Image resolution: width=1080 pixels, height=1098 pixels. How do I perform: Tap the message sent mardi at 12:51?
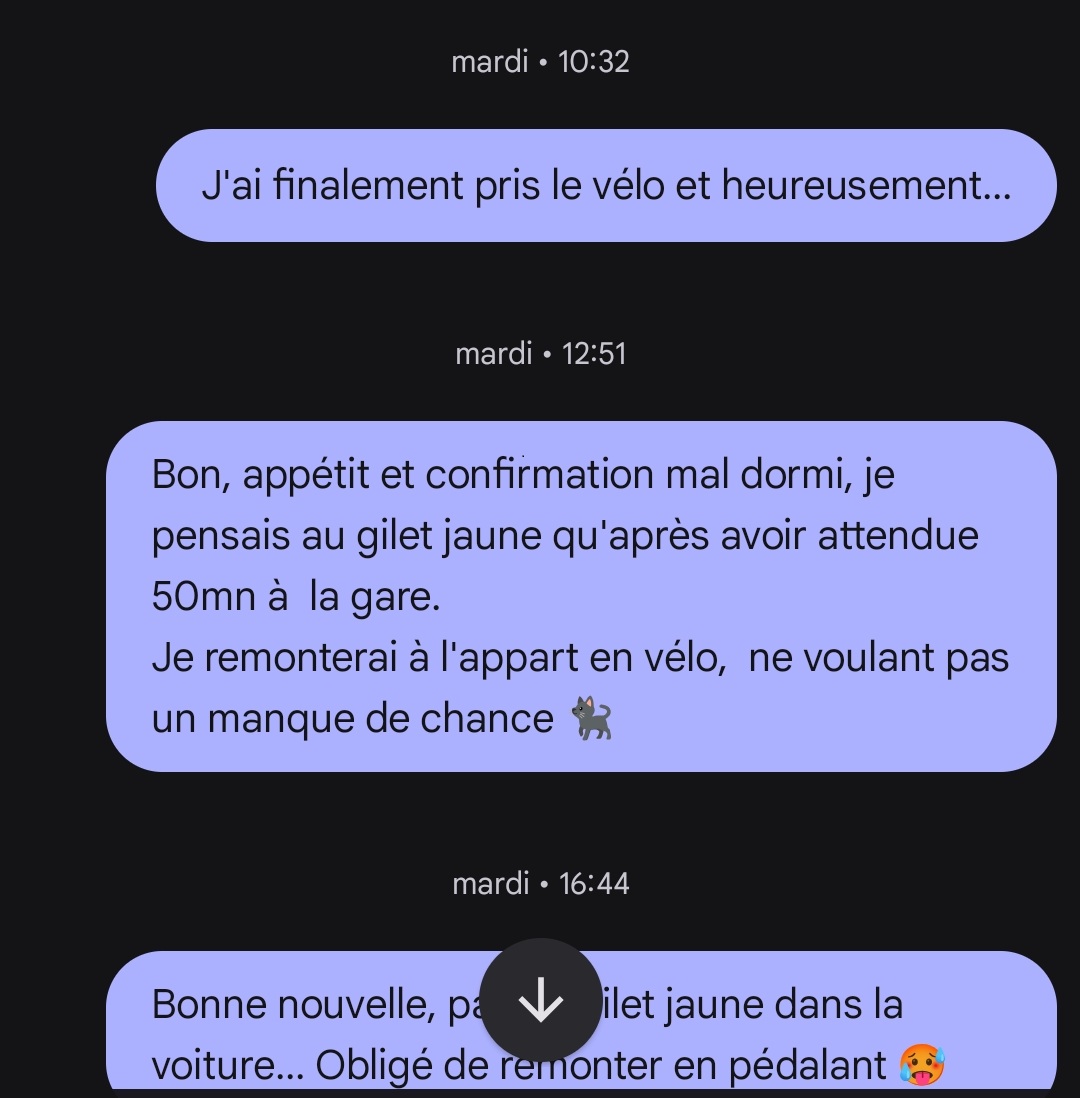(580, 596)
